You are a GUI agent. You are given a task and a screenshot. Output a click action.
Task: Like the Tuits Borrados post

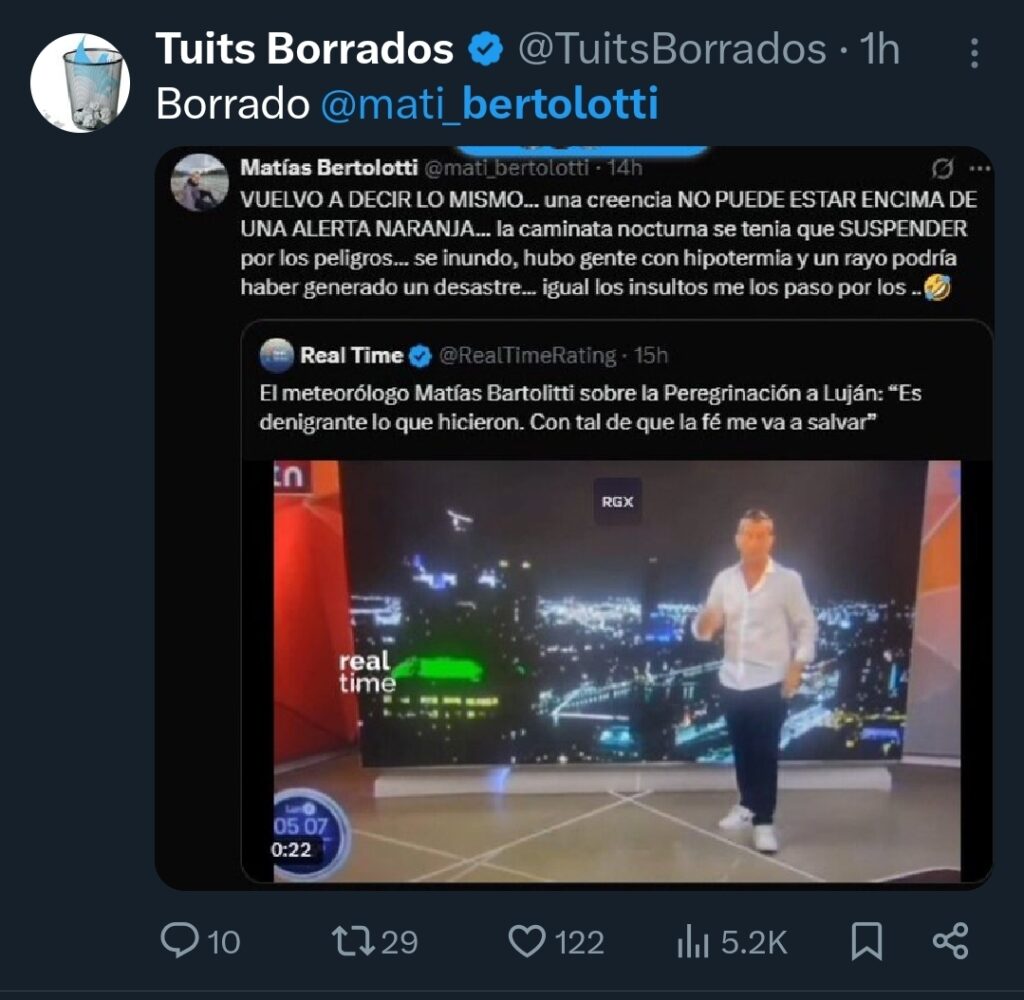point(527,941)
